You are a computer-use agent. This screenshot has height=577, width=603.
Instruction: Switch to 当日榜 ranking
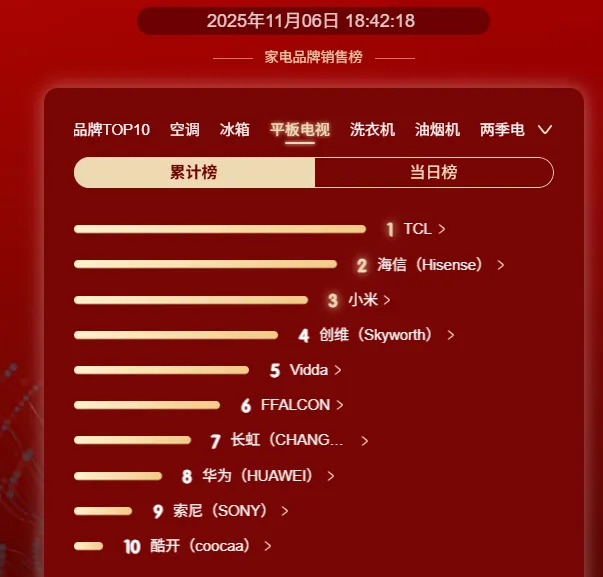tap(433, 173)
